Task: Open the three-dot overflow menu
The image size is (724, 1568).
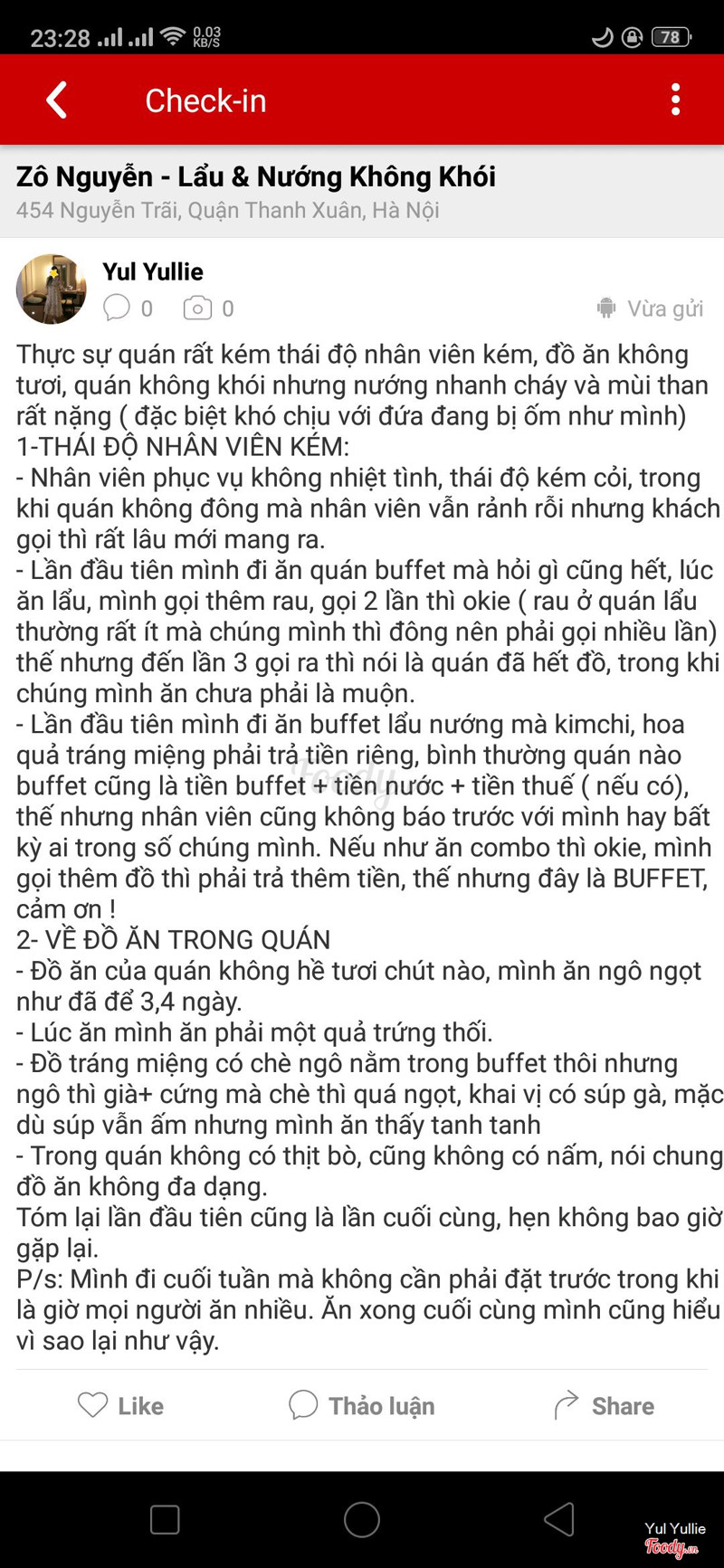Action: [x=675, y=100]
